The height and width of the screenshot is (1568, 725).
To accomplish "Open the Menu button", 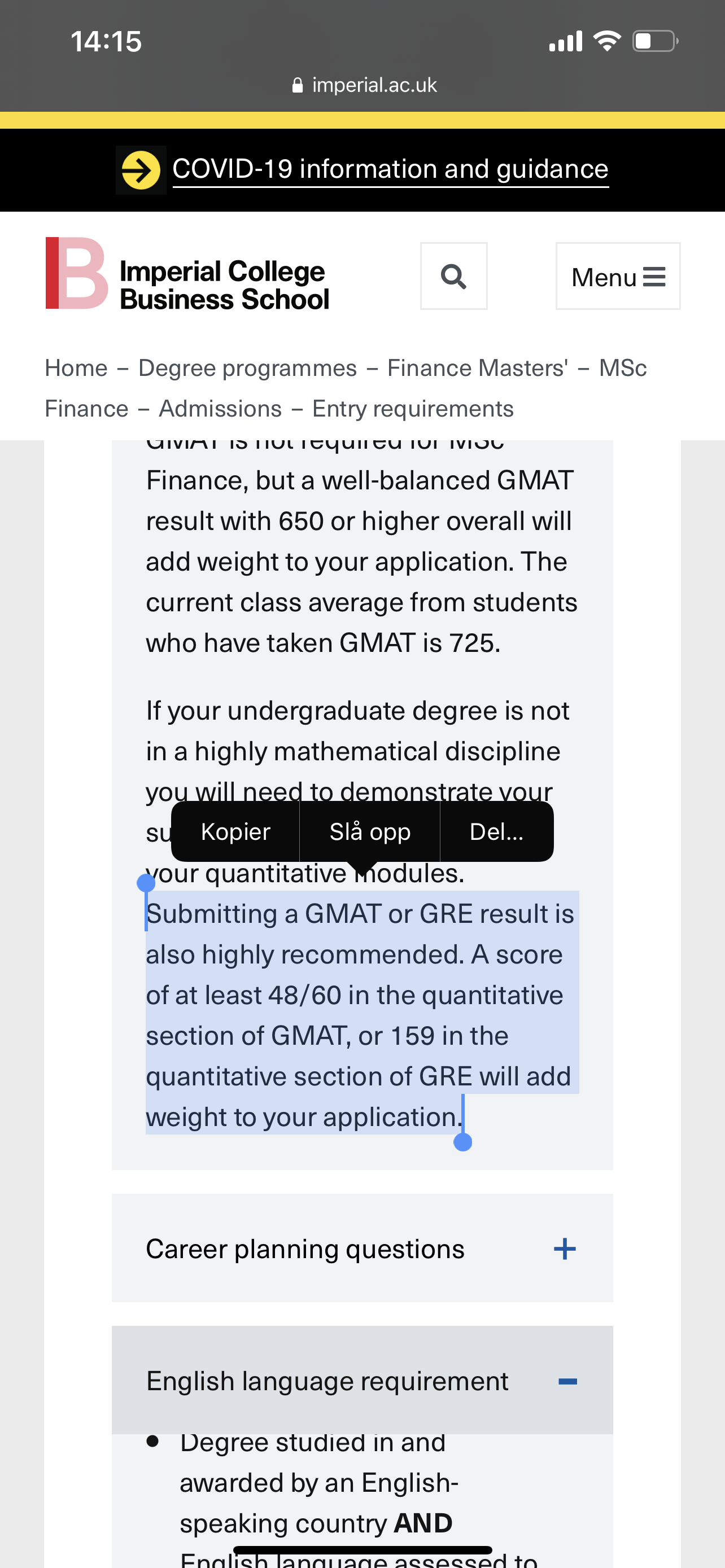I will 617,277.
